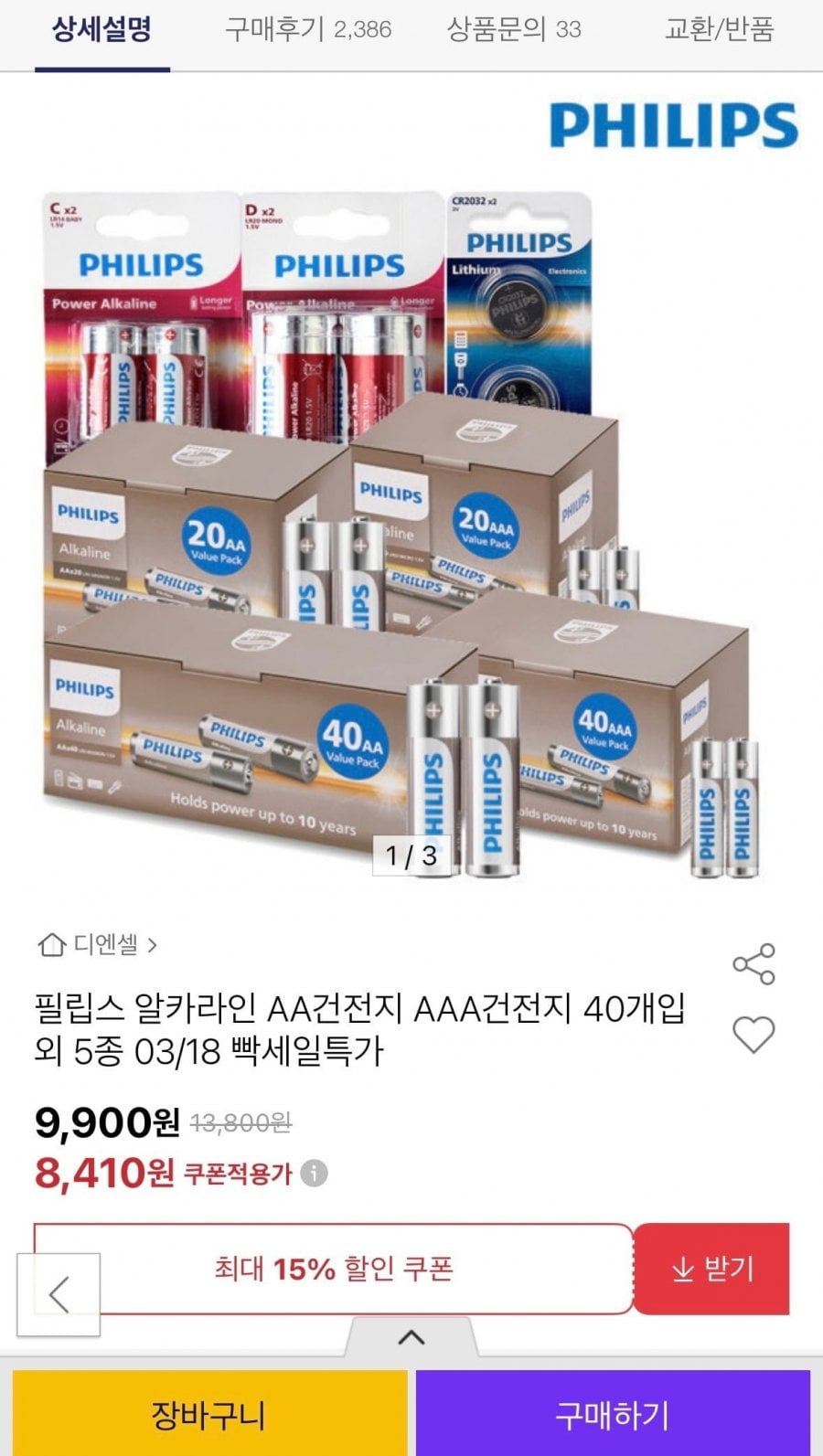Screen dimensions: 823x1456
Task: Download the 15% discount coupon via 받기
Action: 711,1269
